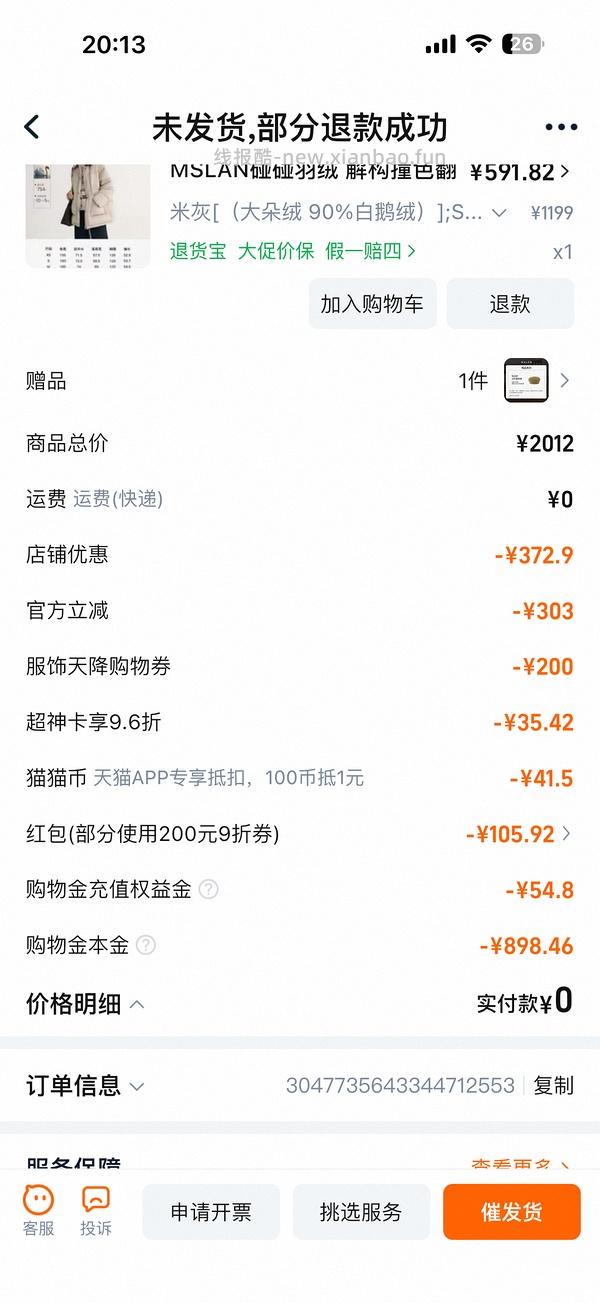
Task: Contact 客服 customer service
Action: (39, 1211)
